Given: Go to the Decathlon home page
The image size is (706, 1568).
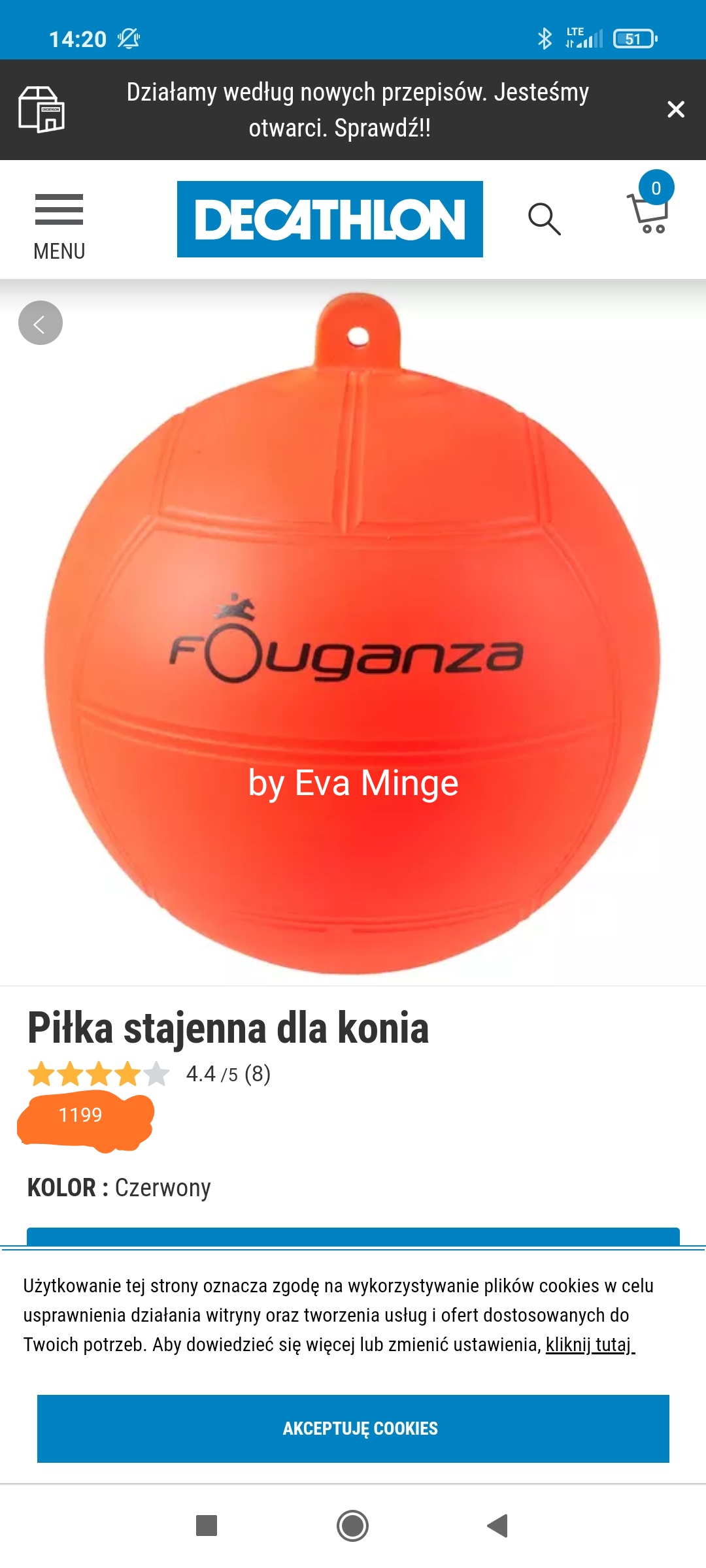Looking at the screenshot, I should [x=329, y=219].
